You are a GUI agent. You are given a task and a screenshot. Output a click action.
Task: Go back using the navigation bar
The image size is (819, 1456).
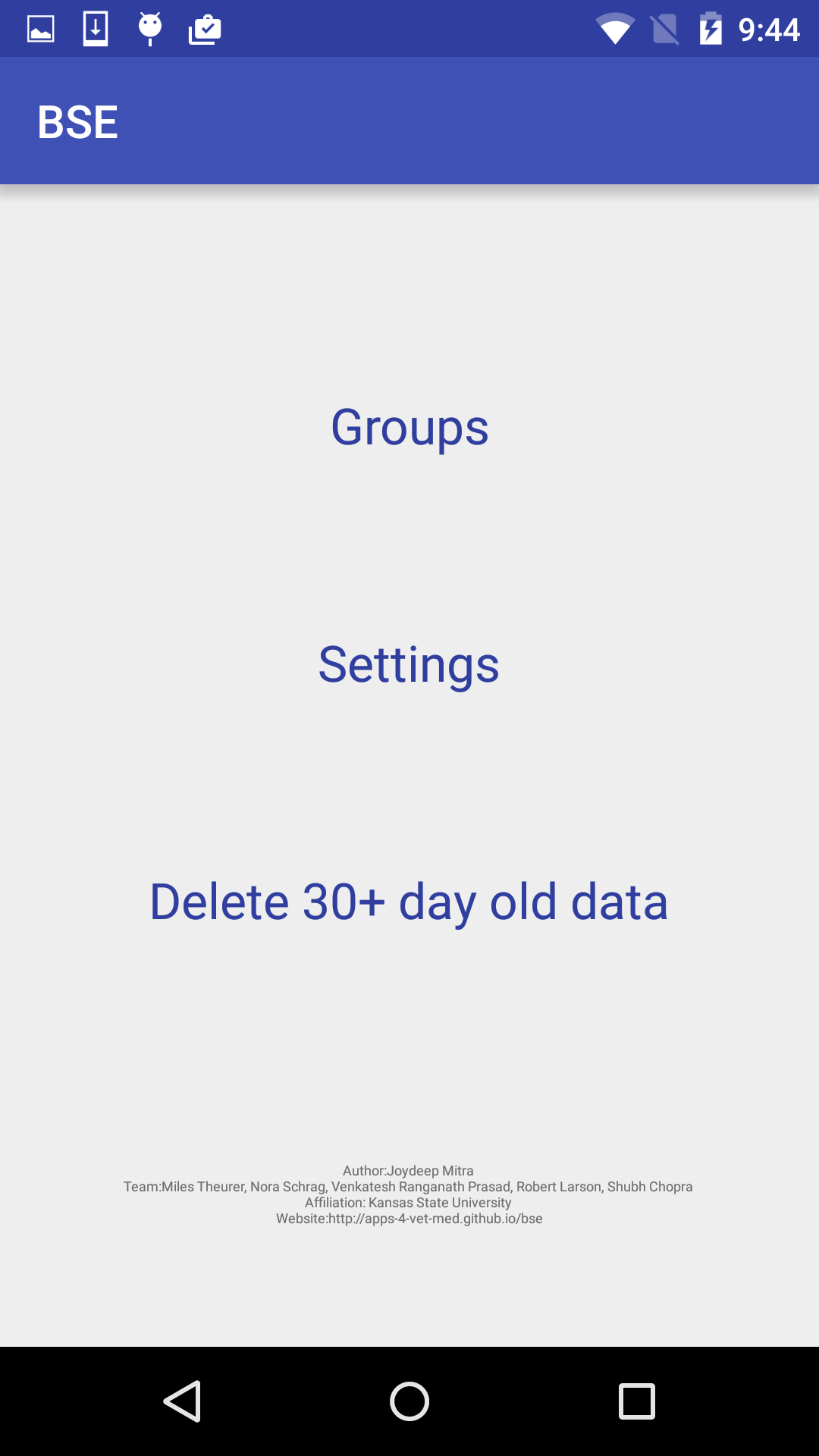183,1401
